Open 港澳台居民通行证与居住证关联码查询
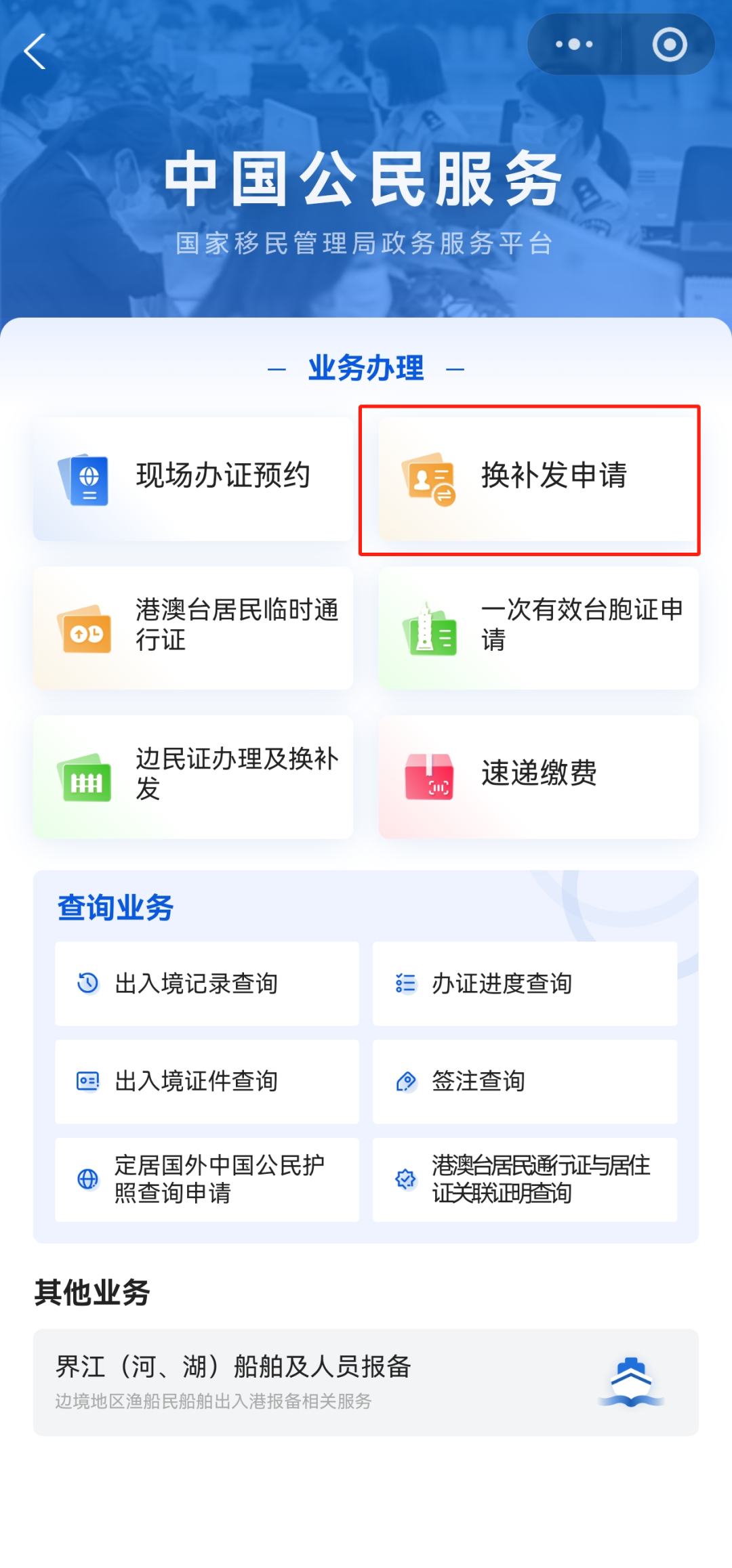 (525, 1179)
